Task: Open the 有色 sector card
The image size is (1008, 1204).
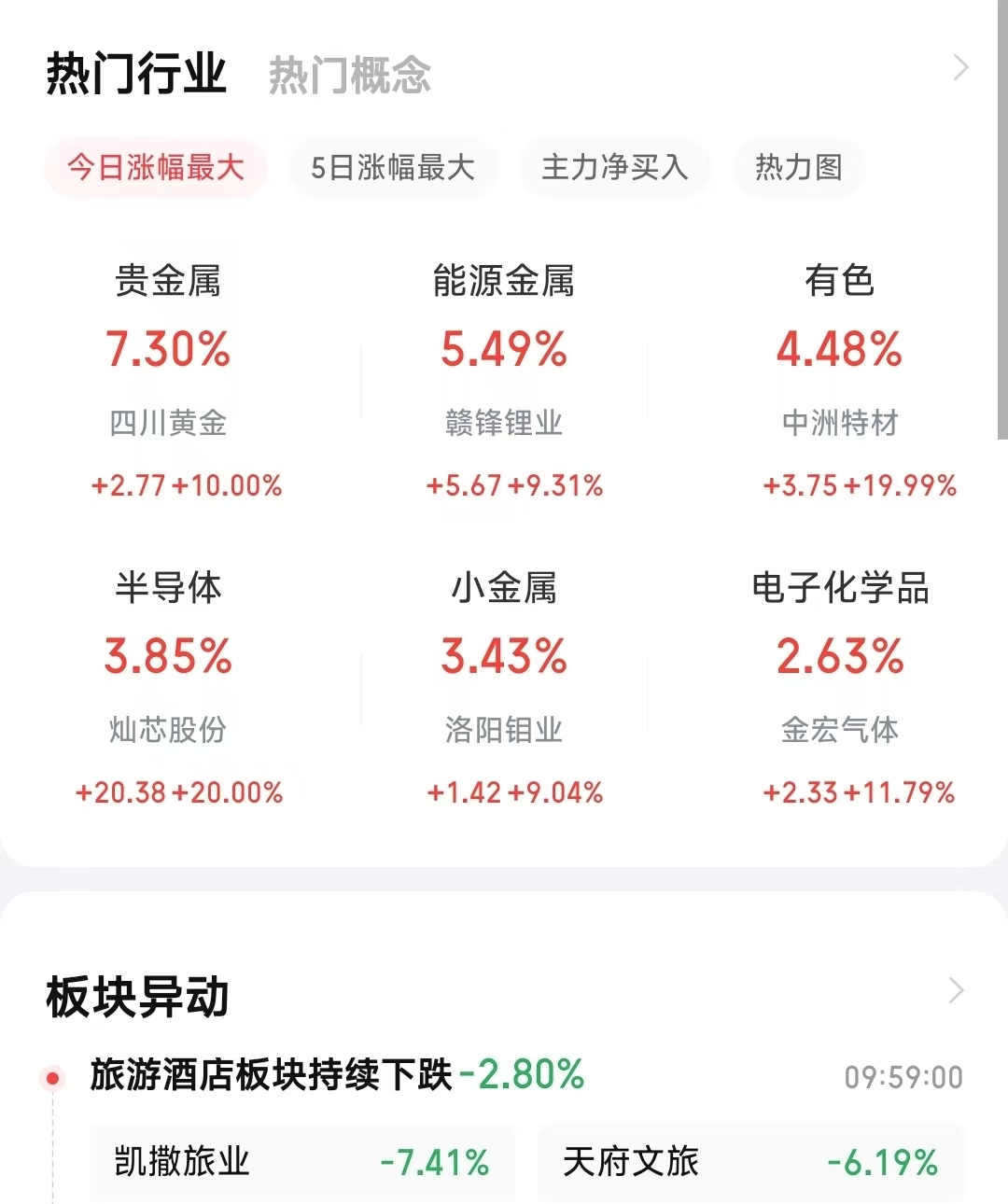Action: pos(839,381)
